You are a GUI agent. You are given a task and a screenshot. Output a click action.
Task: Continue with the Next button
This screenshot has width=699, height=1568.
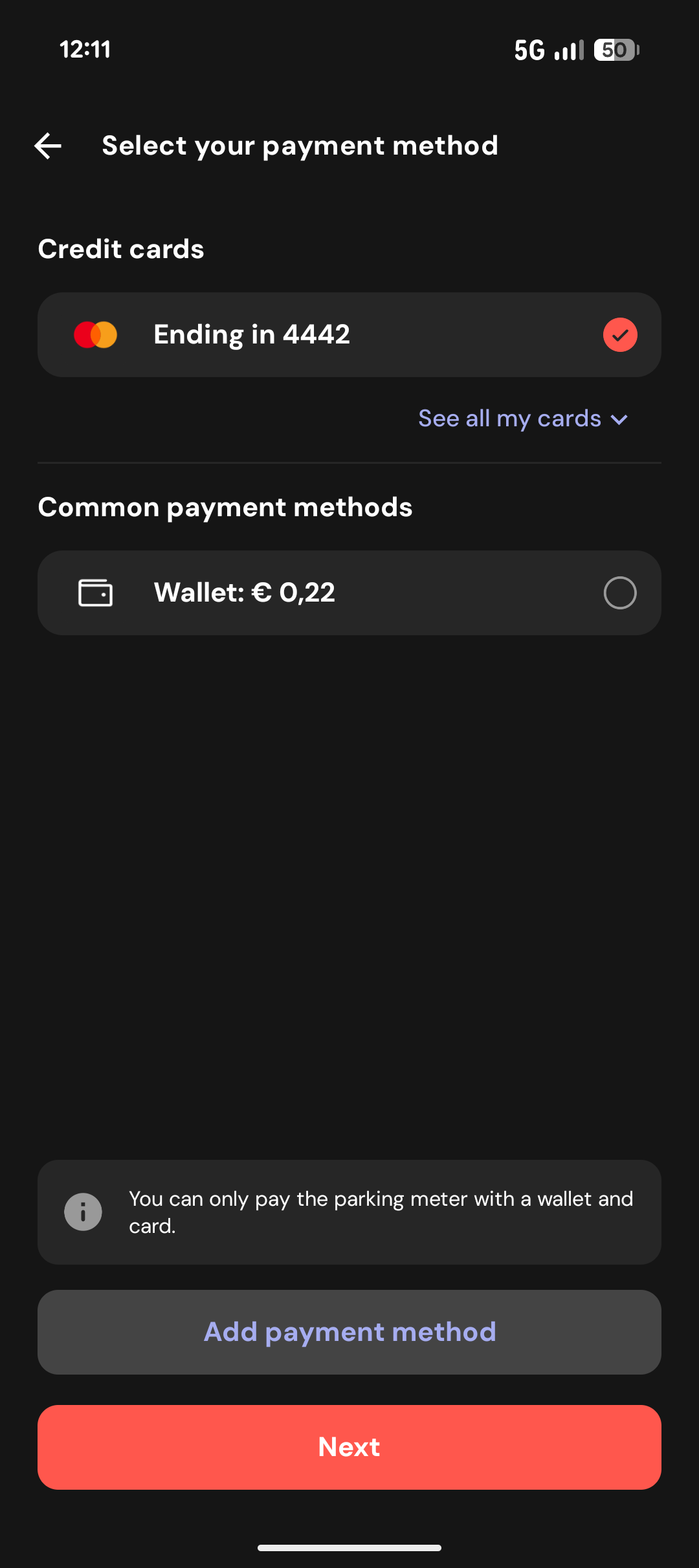click(x=349, y=1447)
